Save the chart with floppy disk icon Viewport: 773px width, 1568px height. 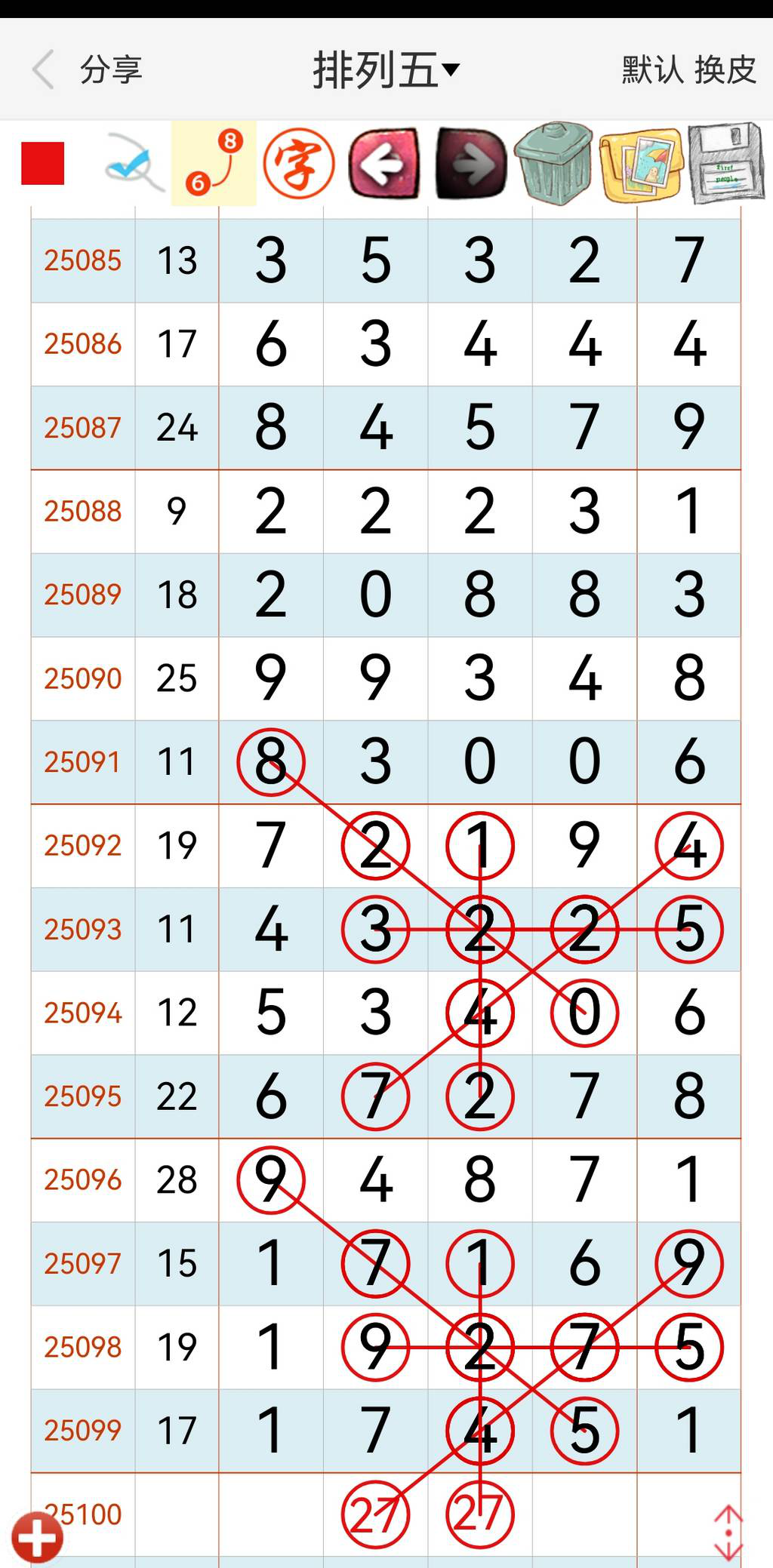coord(726,163)
